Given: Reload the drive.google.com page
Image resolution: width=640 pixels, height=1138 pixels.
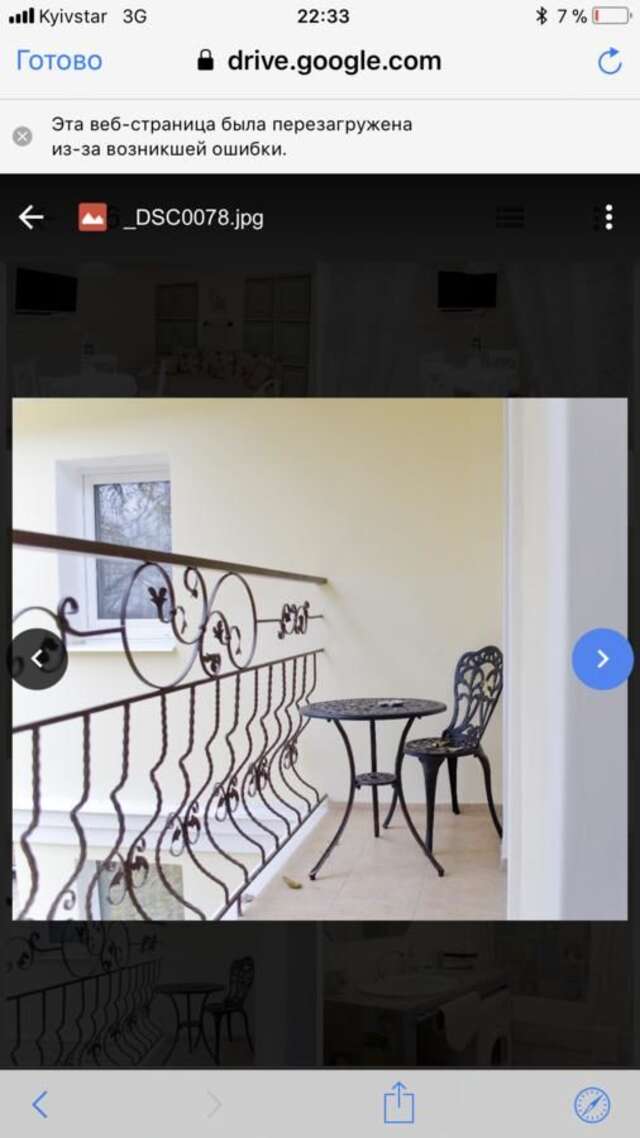Looking at the screenshot, I should coord(609,61).
